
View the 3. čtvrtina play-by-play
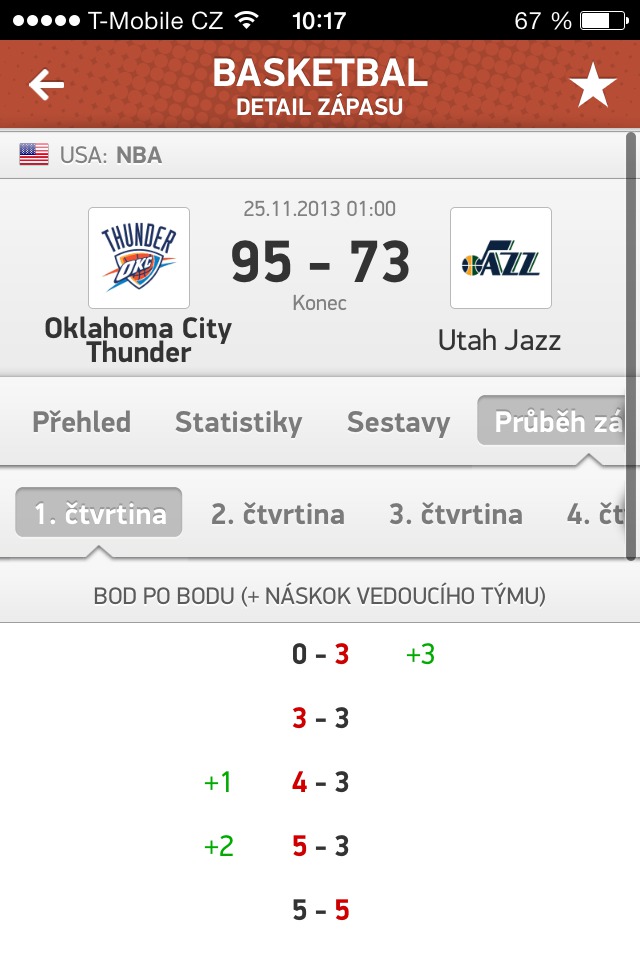456,514
